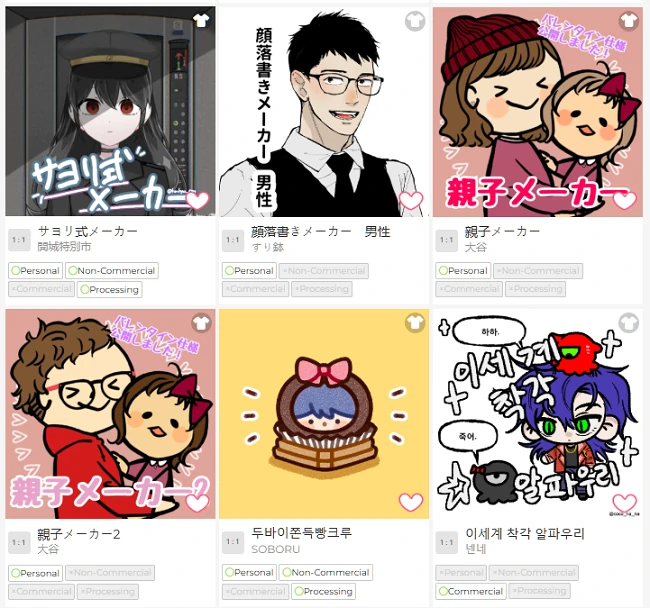This screenshot has height=608, width=650.
Task: Like the 顔落書きメーカー 男性 maker
Action: [x=410, y=200]
